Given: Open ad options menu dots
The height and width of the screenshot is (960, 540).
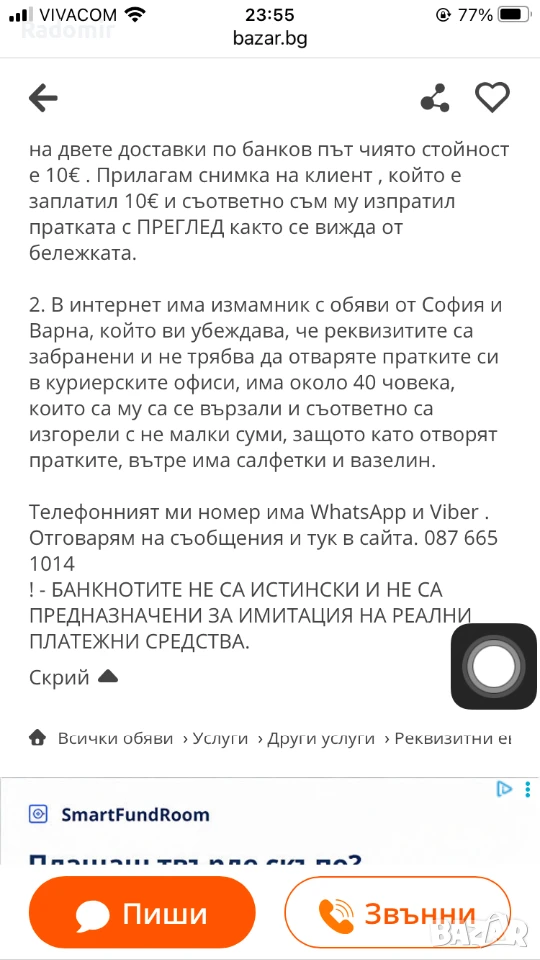Looking at the screenshot, I should click(527, 789).
